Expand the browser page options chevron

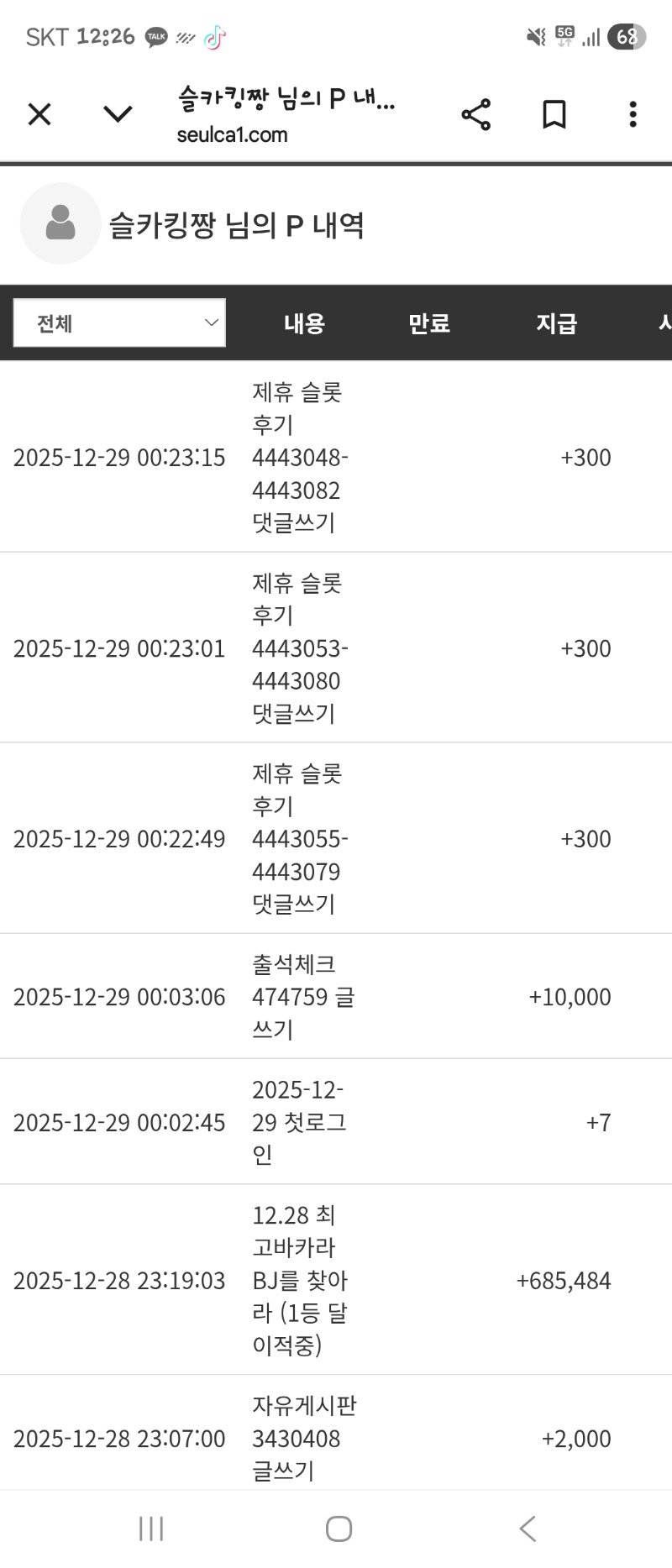click(x=118, y=114)
